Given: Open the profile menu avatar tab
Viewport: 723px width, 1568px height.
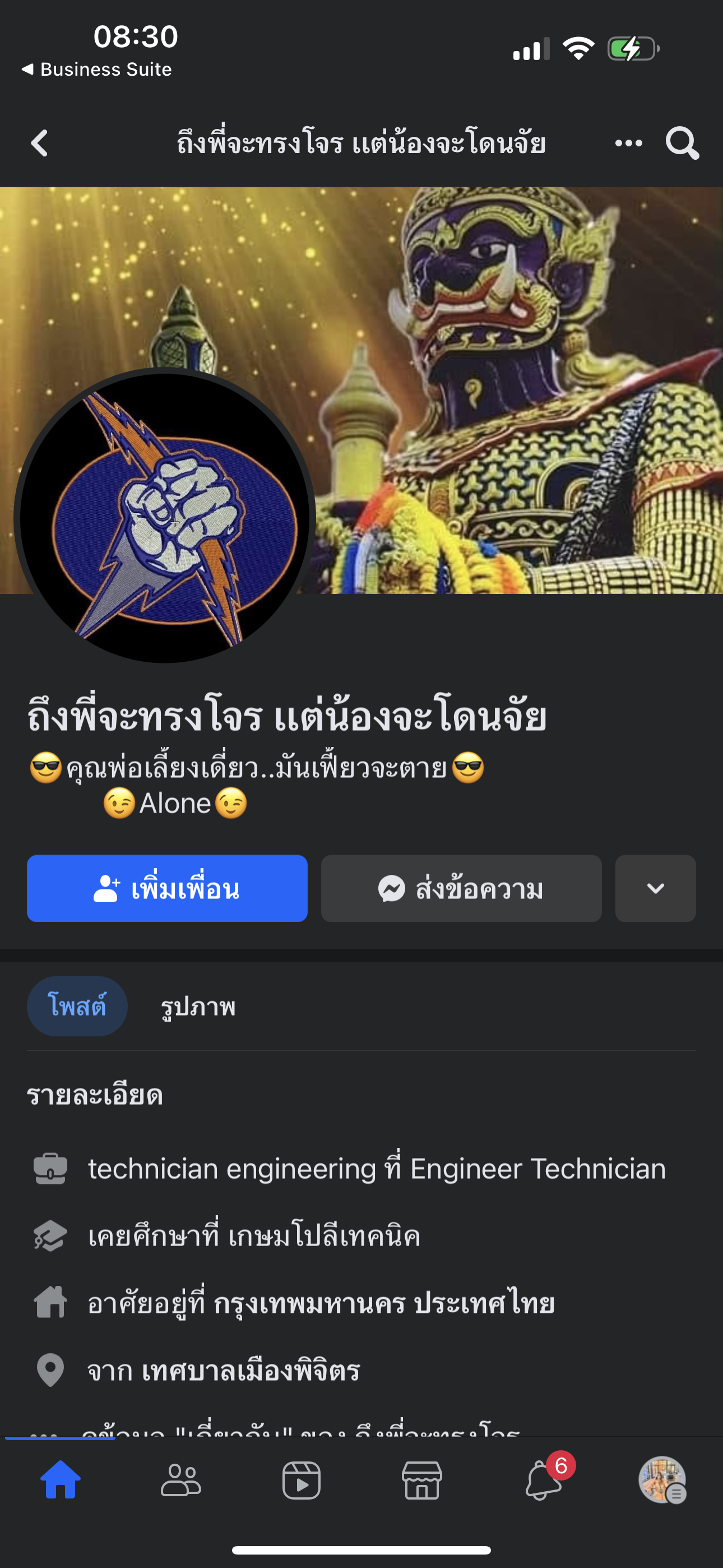Looking at the screenshot, I should point(662,1481).
